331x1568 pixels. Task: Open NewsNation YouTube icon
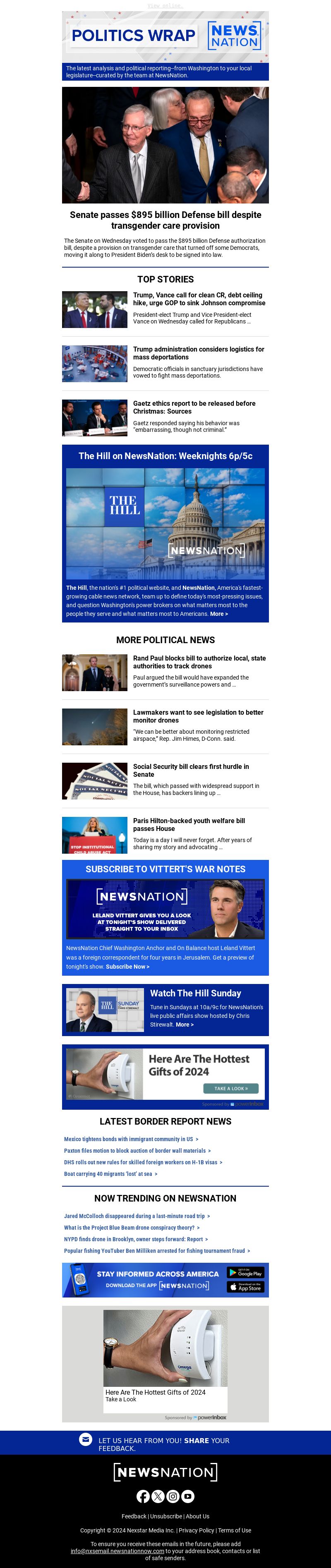pyautogui.click(x=188, y=1496)
